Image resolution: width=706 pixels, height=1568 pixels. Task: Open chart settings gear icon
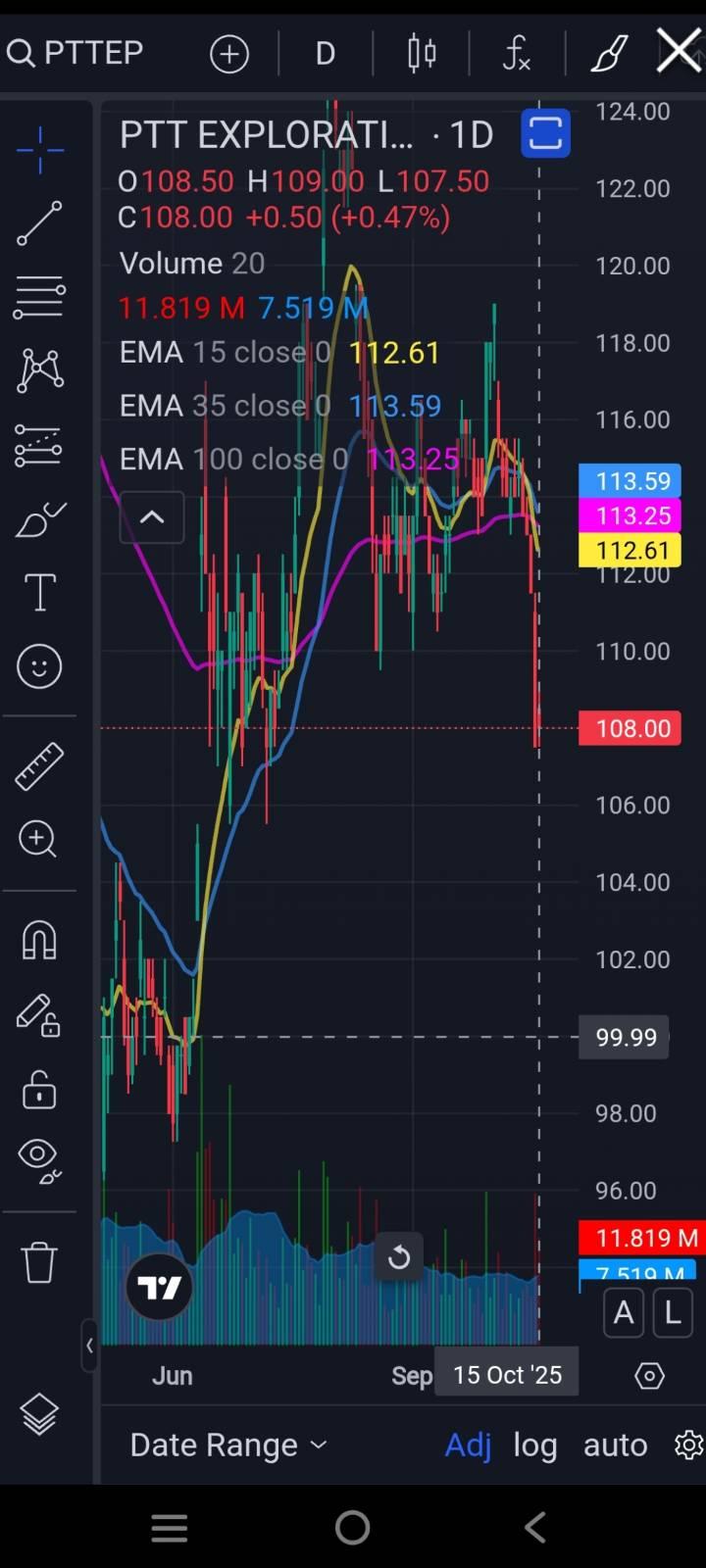[x=689, y=1445]
